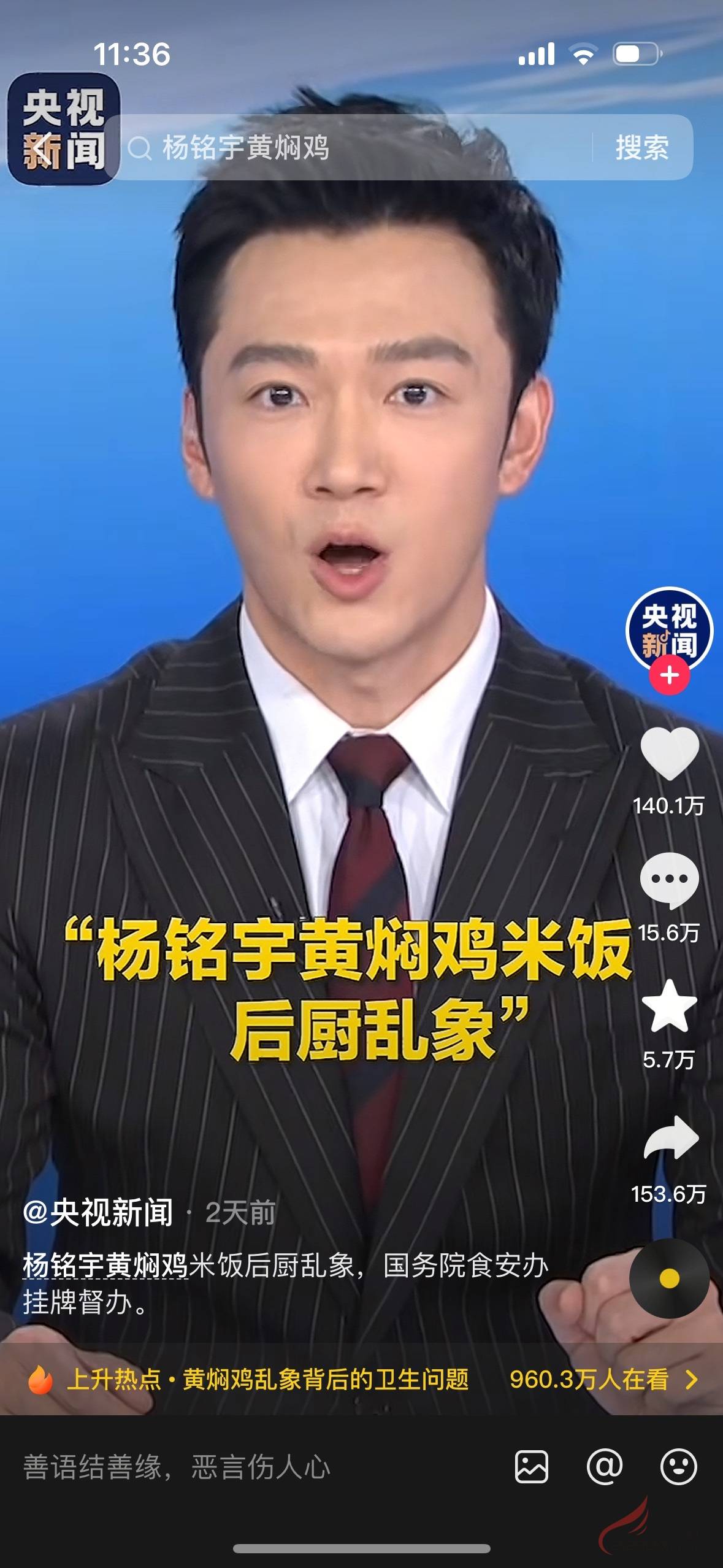
Task: Tap the 搜索 button
Action: coord(641,148)
